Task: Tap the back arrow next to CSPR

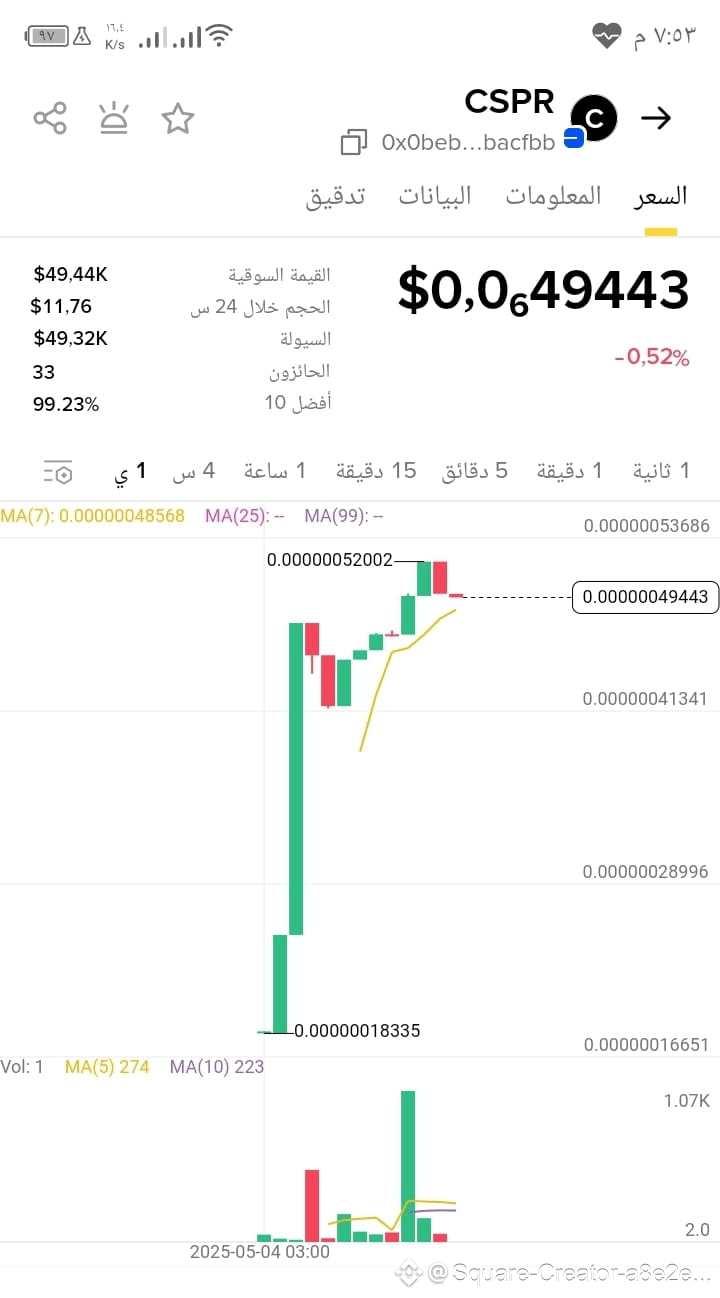Action: pos(657,117)
